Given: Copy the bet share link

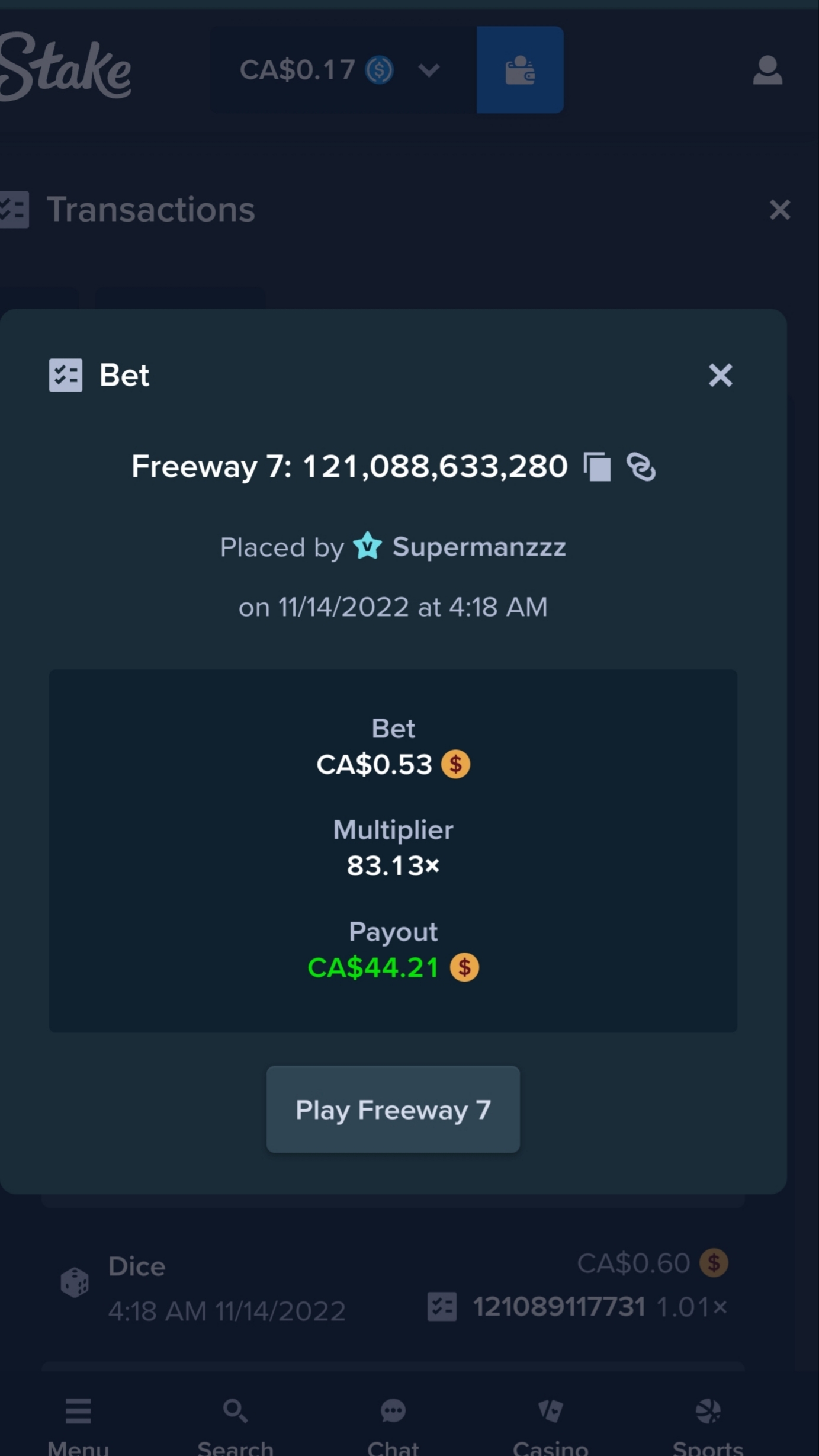Looking at the screenshot, I should (x=641, y=467).
